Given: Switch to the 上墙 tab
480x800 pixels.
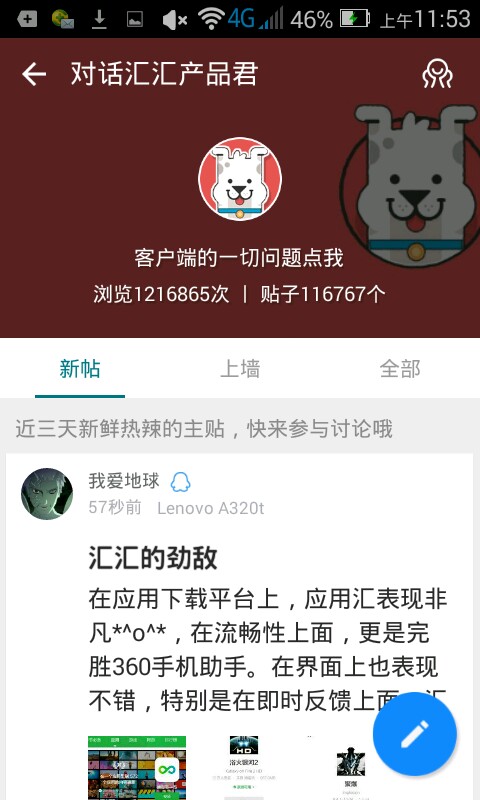Looking at the screenshot, I should [x=240, y=368].
